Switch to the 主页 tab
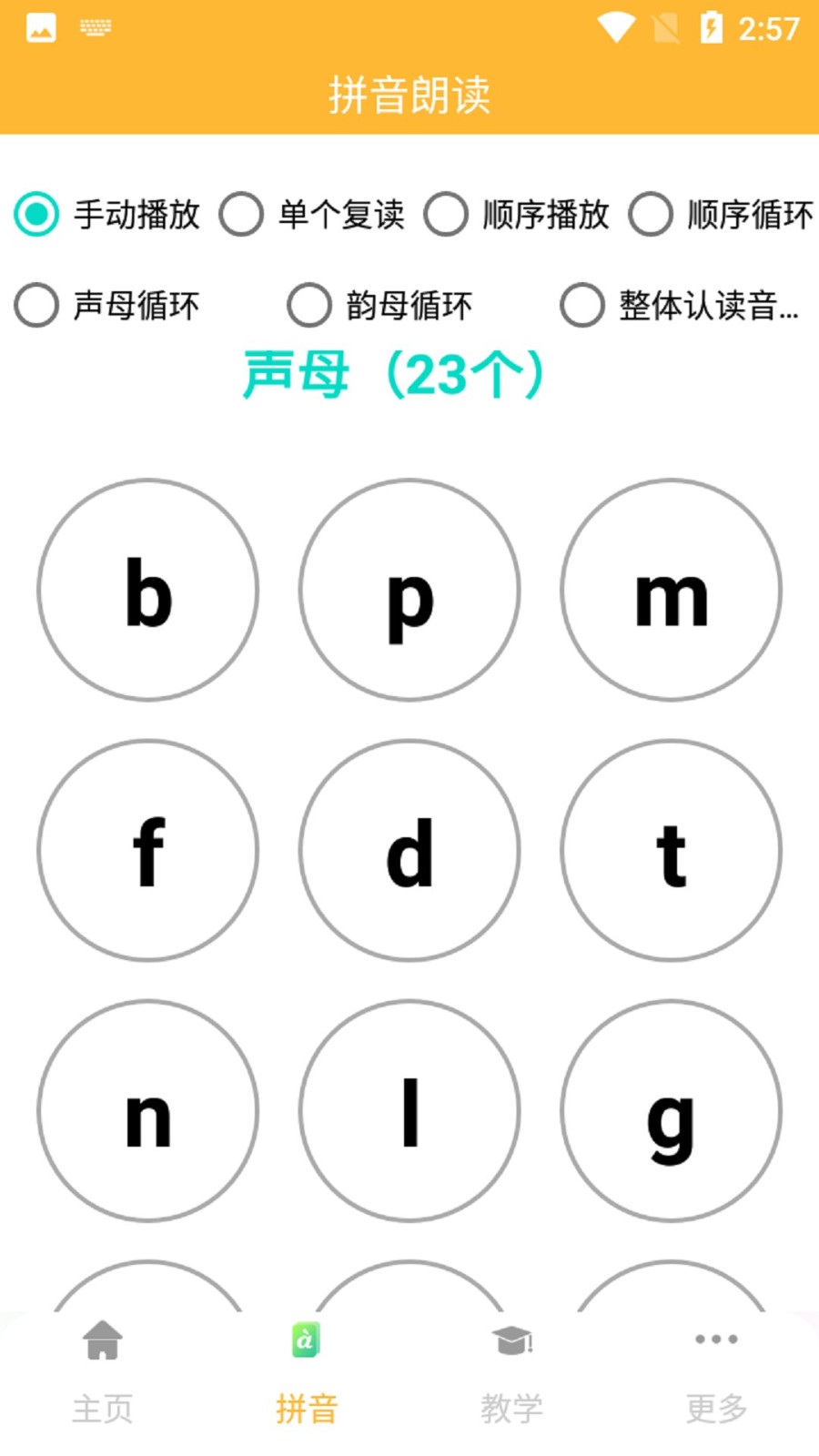 [x=102, y=1407]
